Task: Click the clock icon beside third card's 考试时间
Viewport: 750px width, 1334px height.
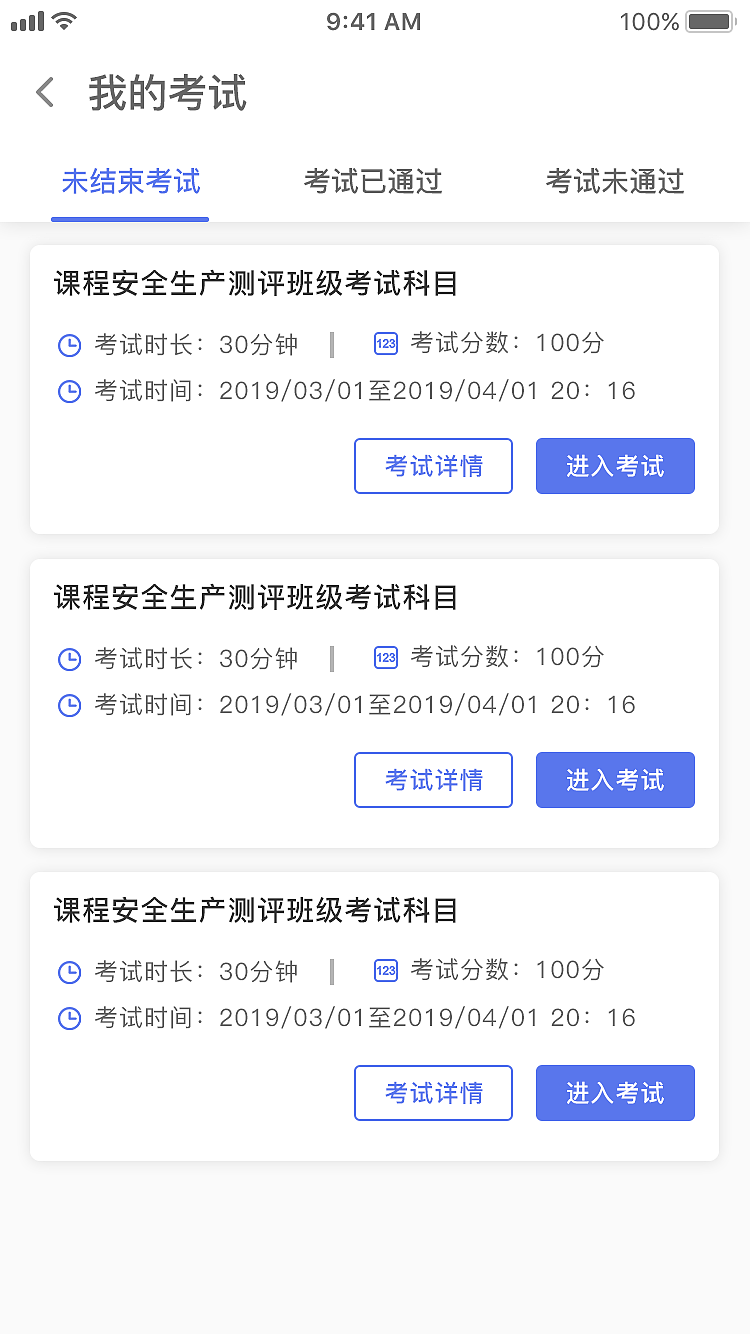Action: tap(69, 1017)
